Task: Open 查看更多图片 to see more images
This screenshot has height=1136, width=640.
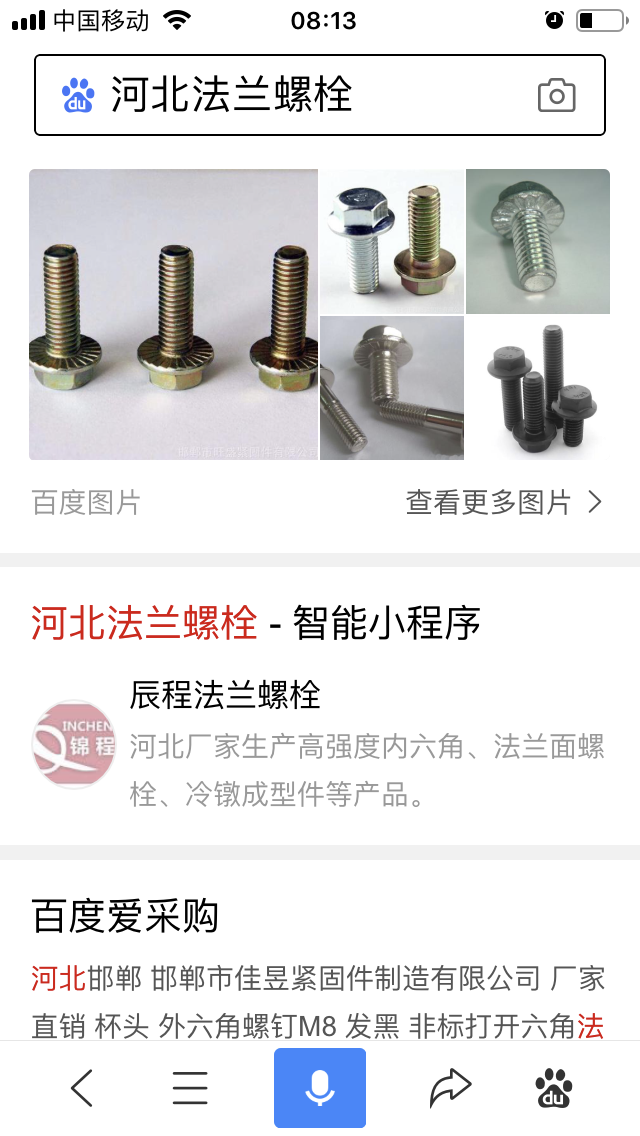Action: point(503,502)
